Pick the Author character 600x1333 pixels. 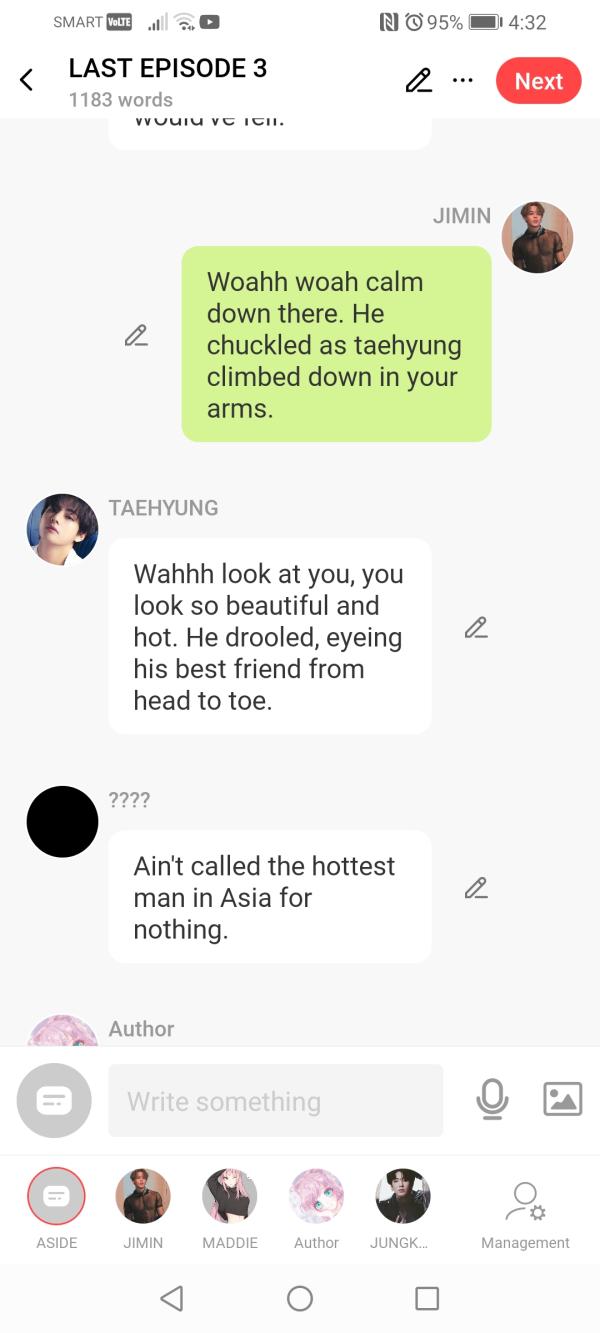[x=316, y=1197]
